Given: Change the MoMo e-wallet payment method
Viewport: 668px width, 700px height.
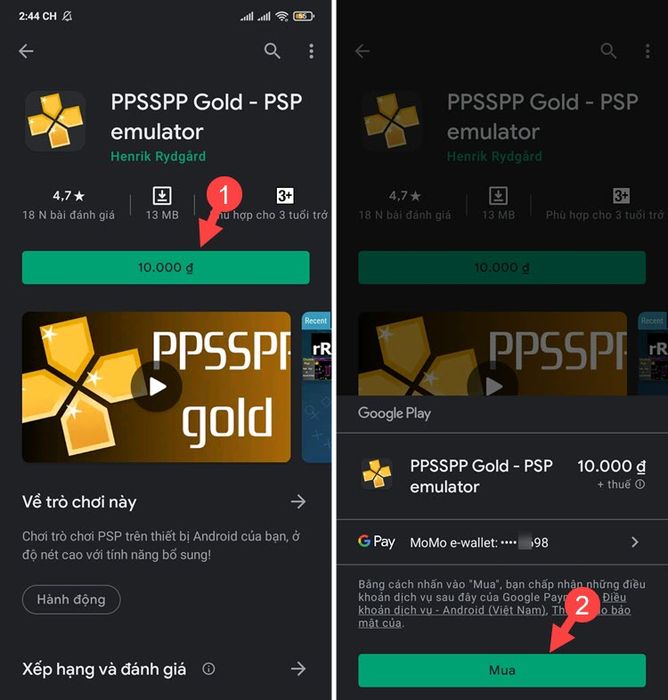Looking at the screenshot, I should (633, 542).
